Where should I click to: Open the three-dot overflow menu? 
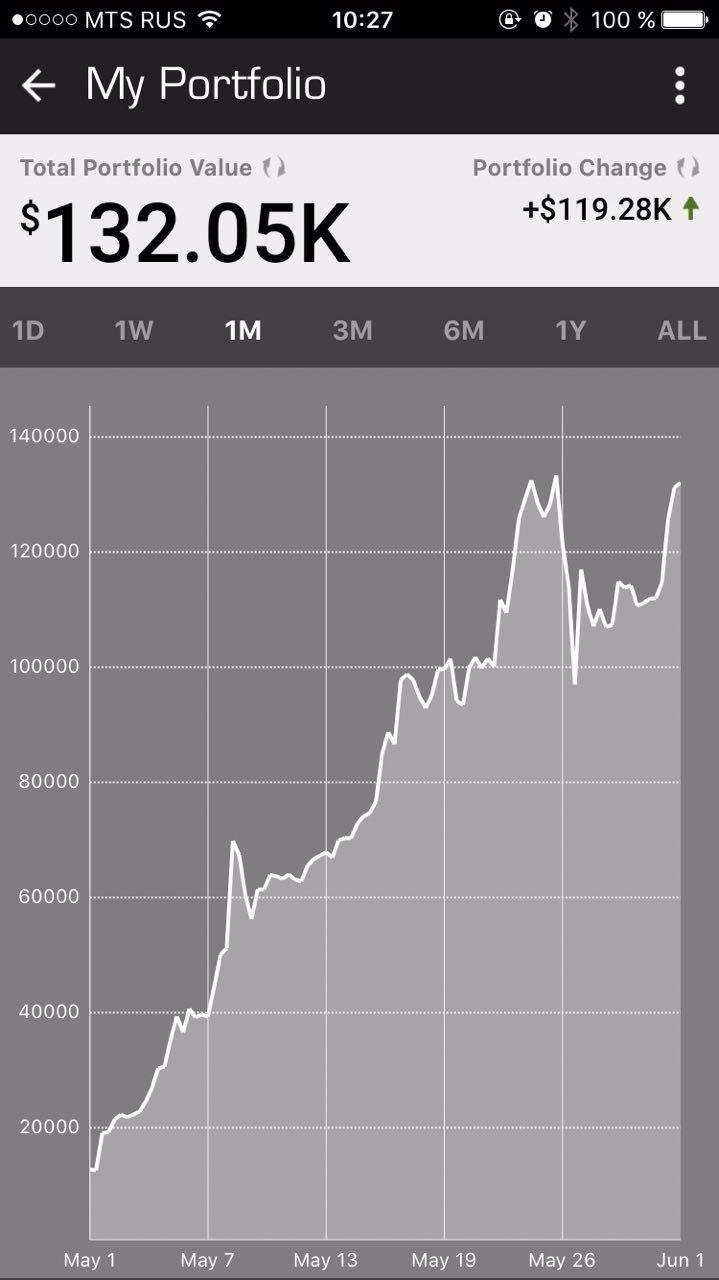(x=680, y=86)
